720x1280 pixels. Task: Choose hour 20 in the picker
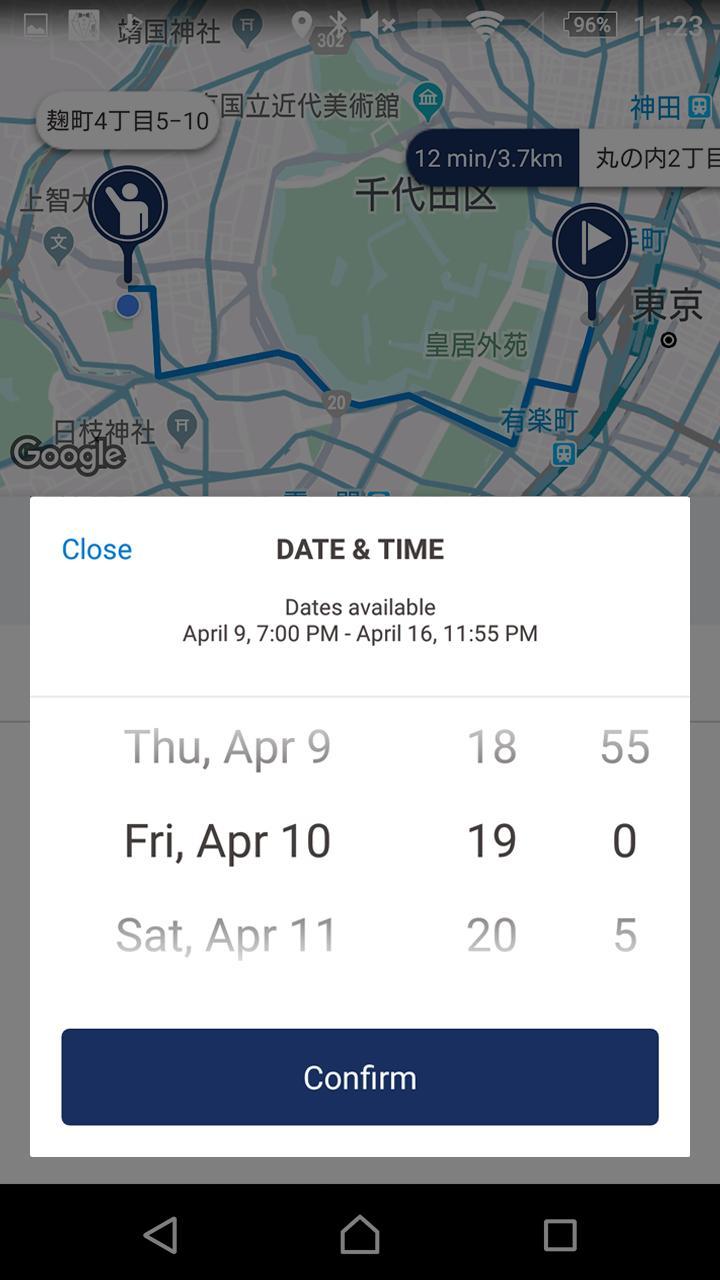491,935
